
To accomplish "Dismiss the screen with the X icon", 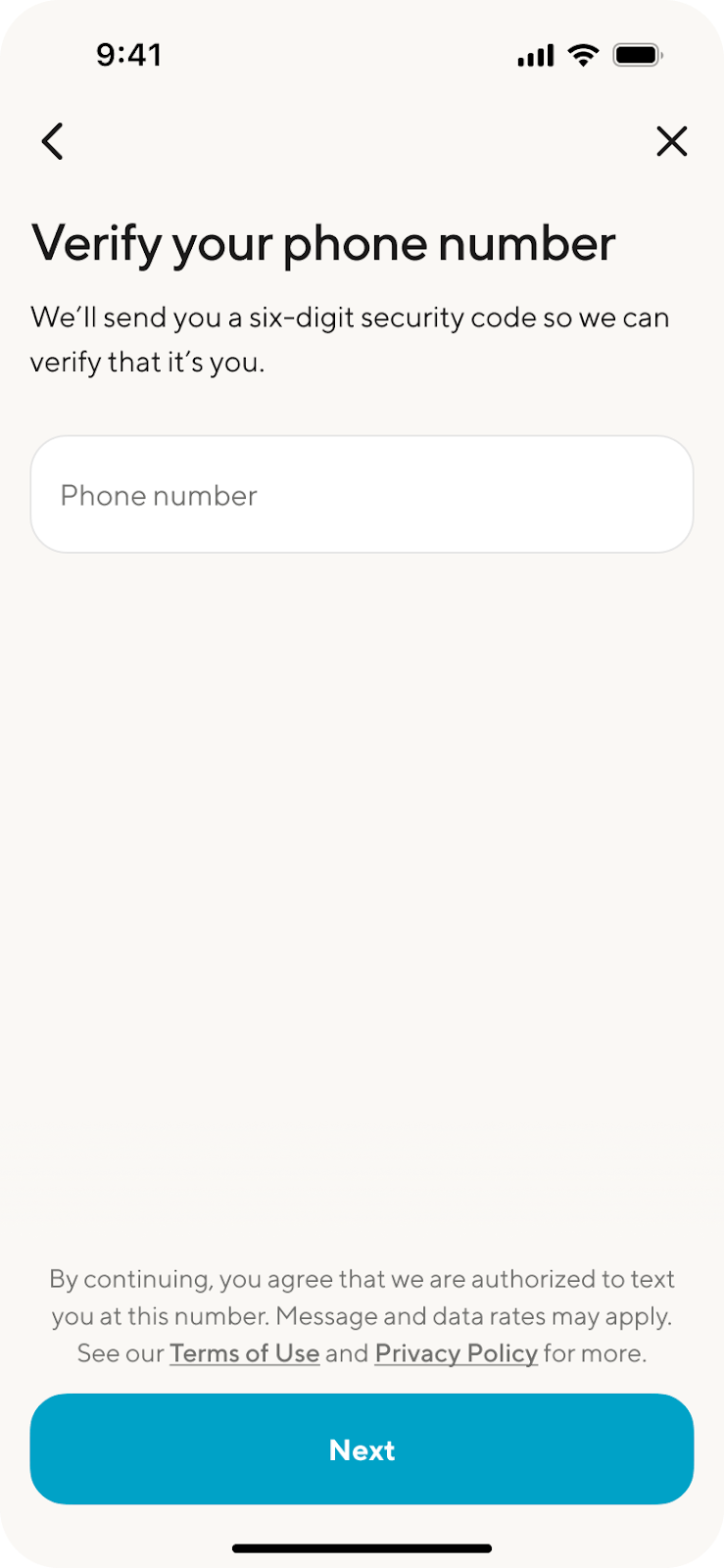I will tap(672, 141).
